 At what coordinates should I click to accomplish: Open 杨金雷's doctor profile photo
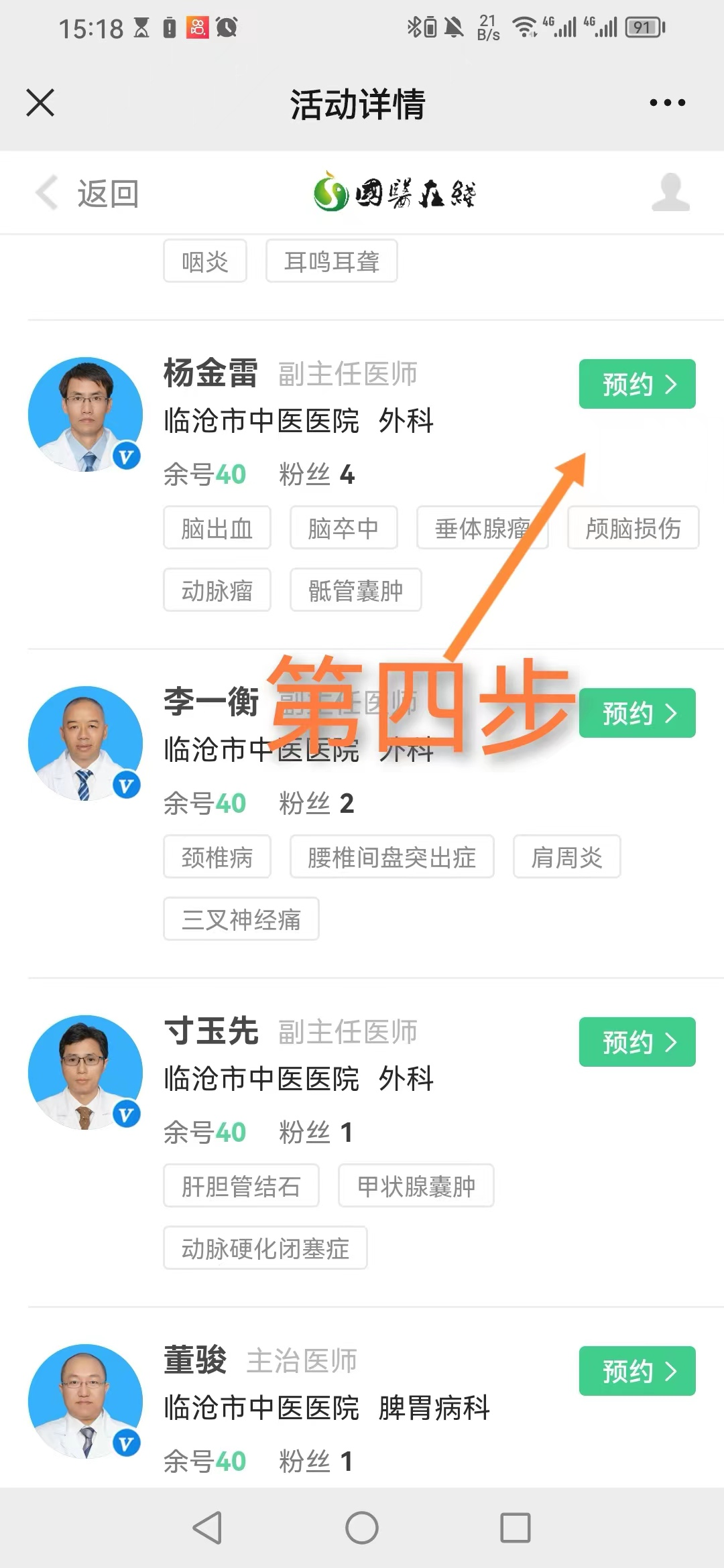(x=85, y=414)
